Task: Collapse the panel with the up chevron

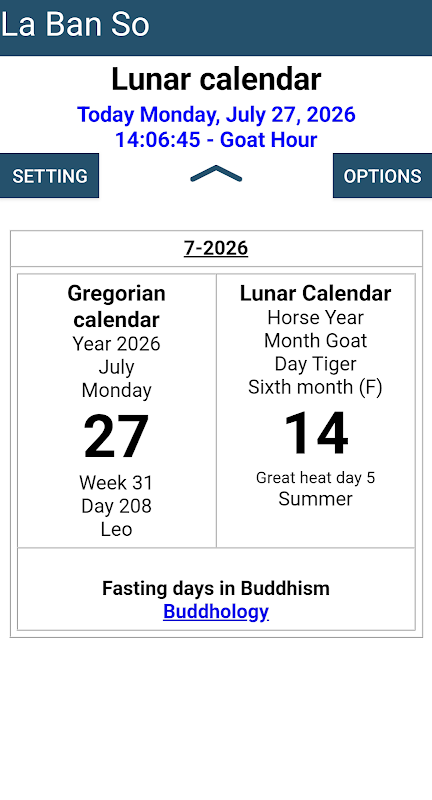Action: click(x=216, y=174)
